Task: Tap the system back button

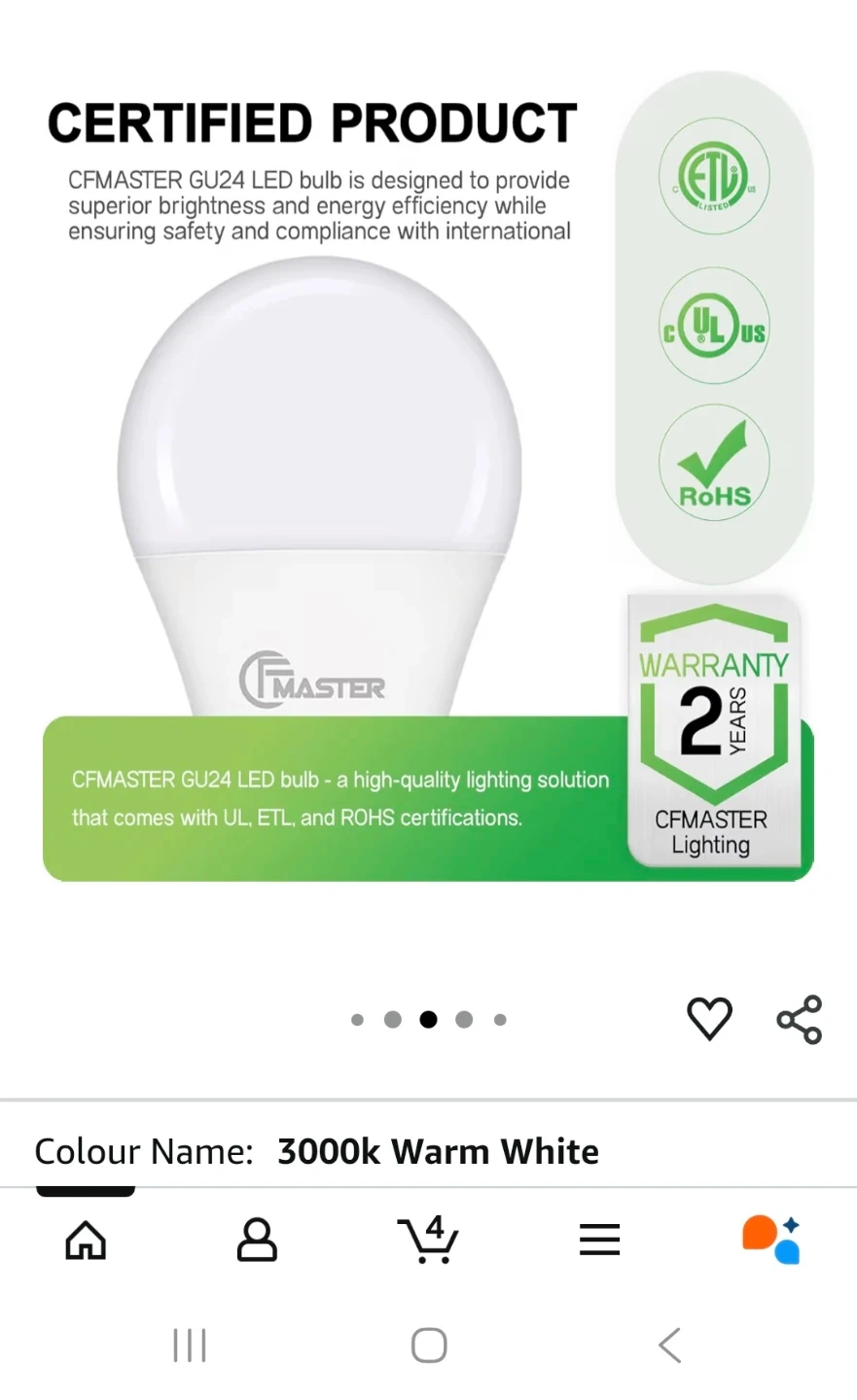Action: click(669, 1347)
